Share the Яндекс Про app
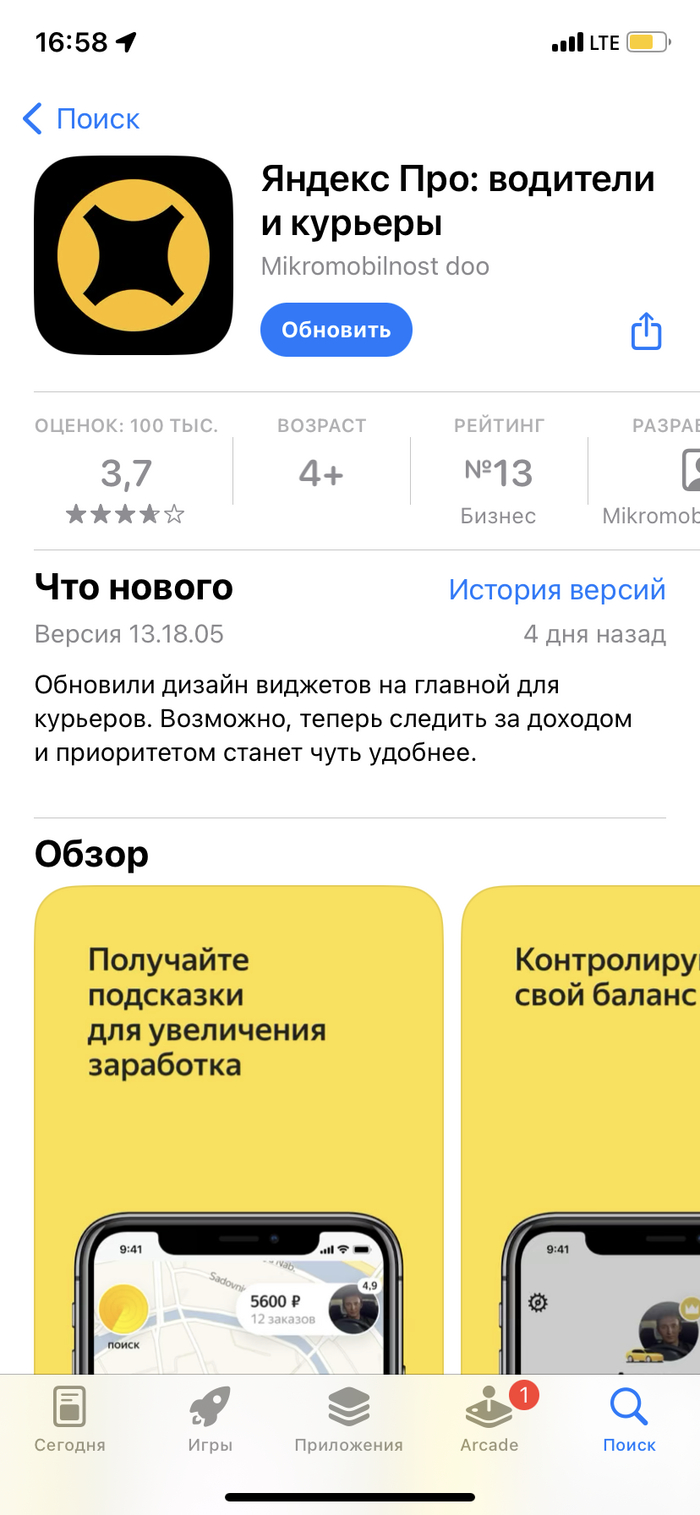Image resolution: width=700 pixels, height=1515 pixels. [646, 331]
